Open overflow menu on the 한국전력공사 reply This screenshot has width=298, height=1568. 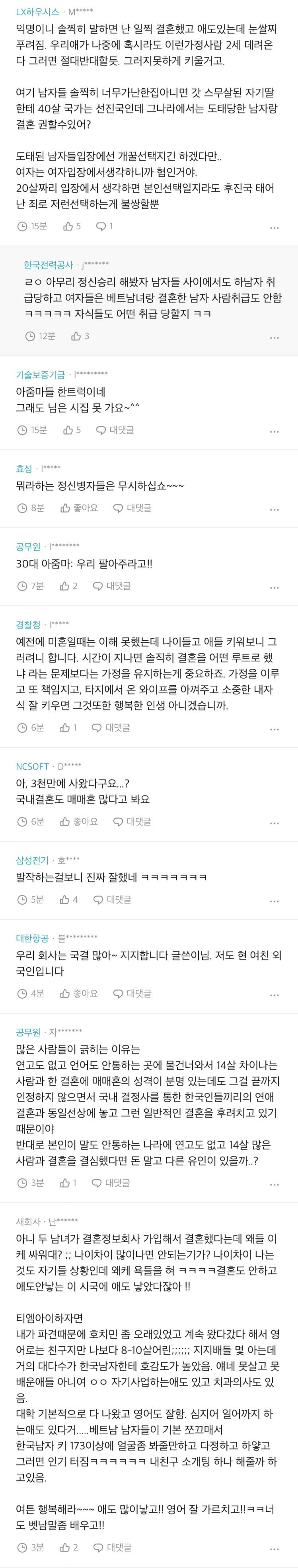tap(274, 337)
